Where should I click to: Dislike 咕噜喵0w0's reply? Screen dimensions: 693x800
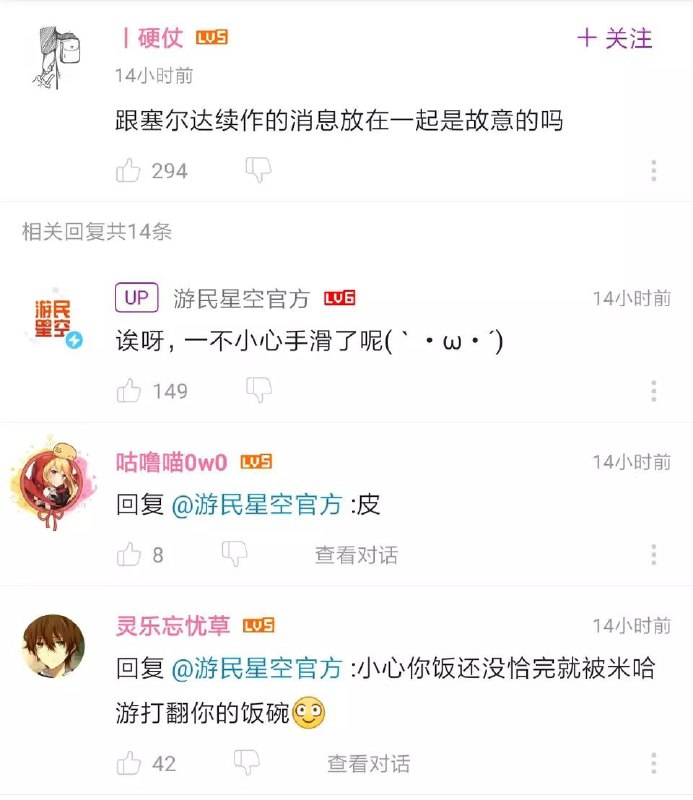(234, 553)
